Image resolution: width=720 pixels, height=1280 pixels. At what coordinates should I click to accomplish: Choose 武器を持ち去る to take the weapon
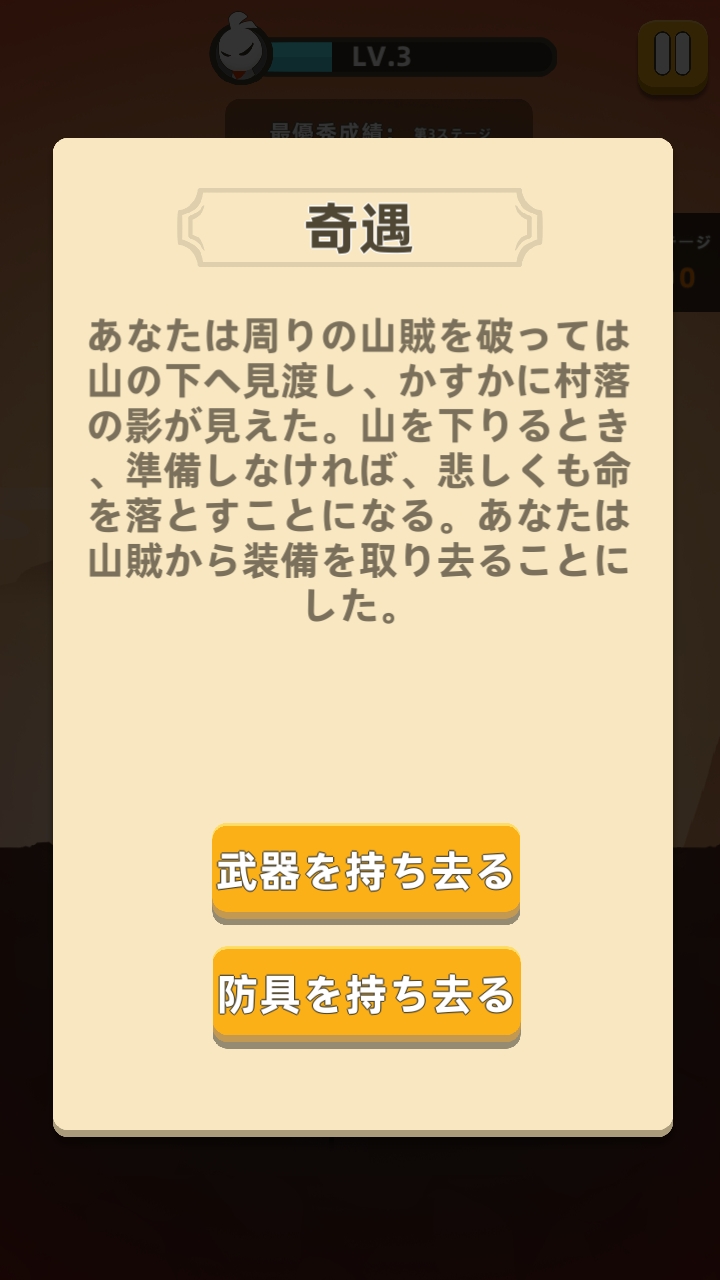366,871
